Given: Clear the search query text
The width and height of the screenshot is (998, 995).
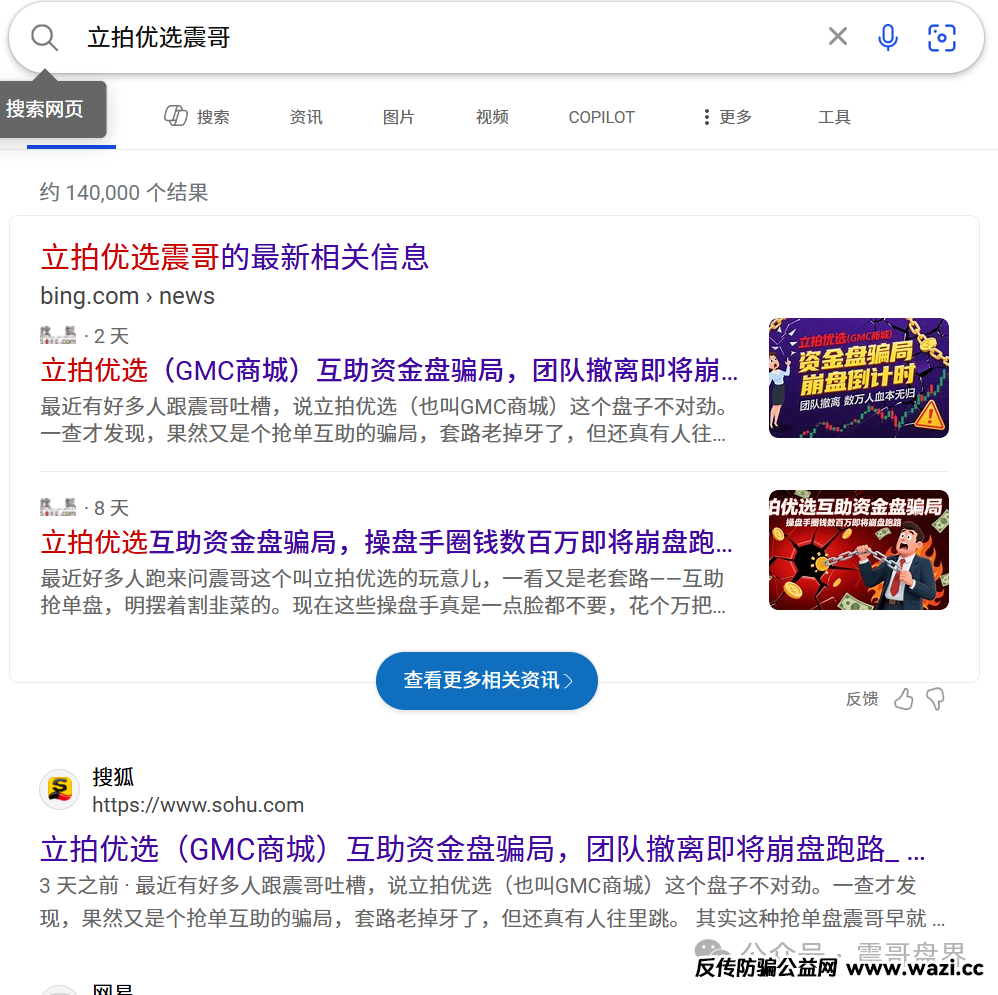Looking at the screenshot, I should tap(837, 37).
